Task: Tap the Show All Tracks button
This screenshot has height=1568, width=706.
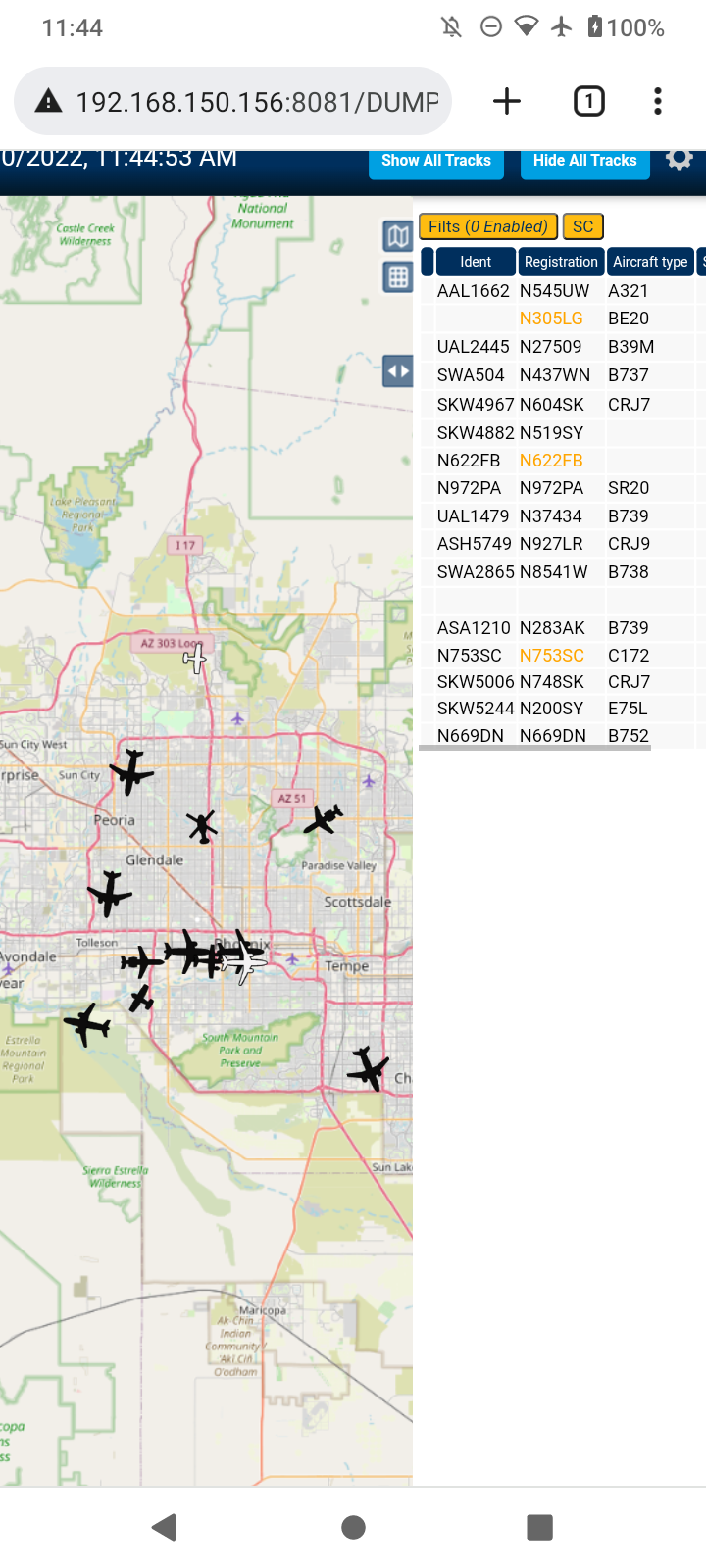Action: point(436,162)
